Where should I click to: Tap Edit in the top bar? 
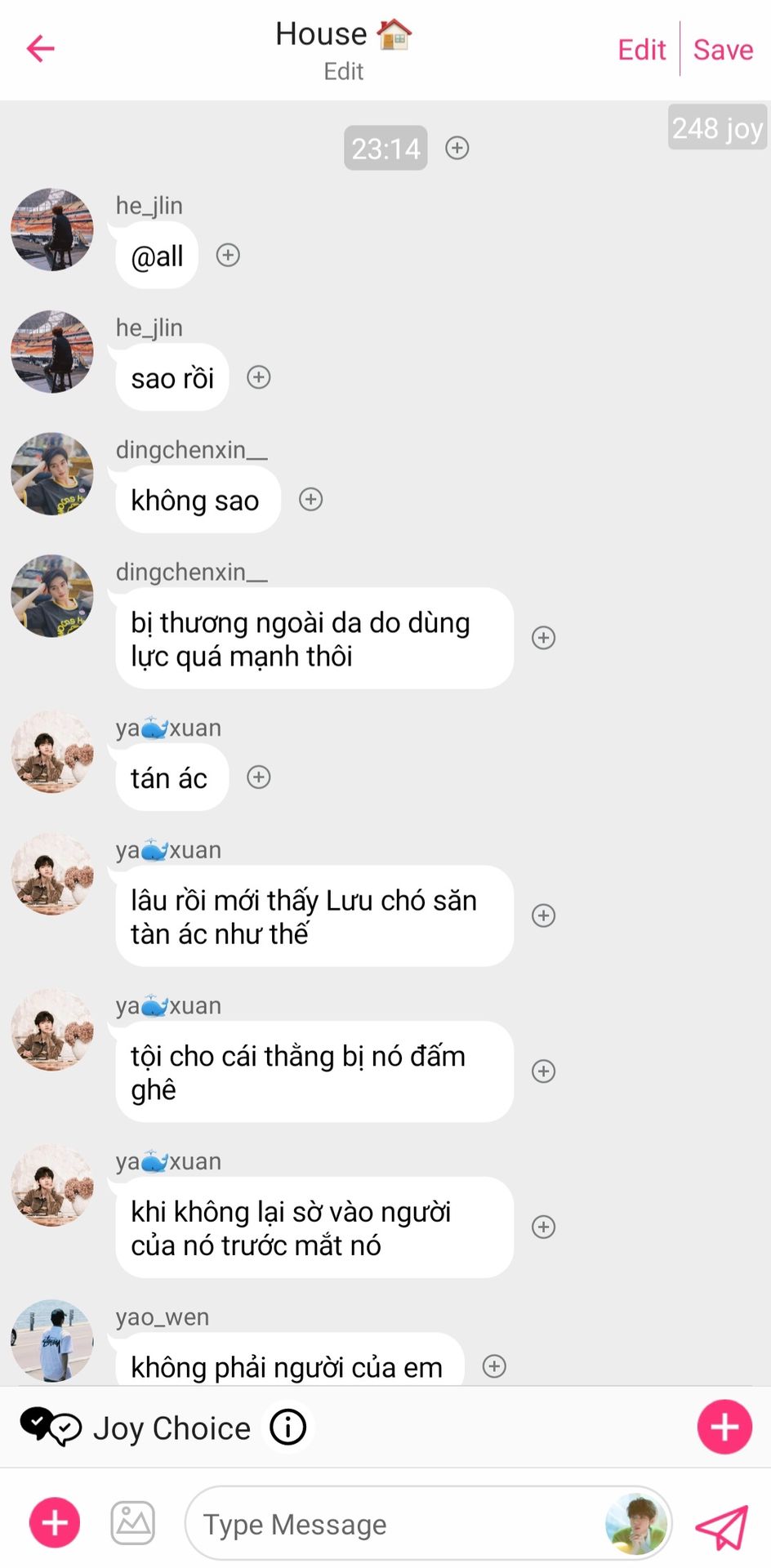[641, 50]
